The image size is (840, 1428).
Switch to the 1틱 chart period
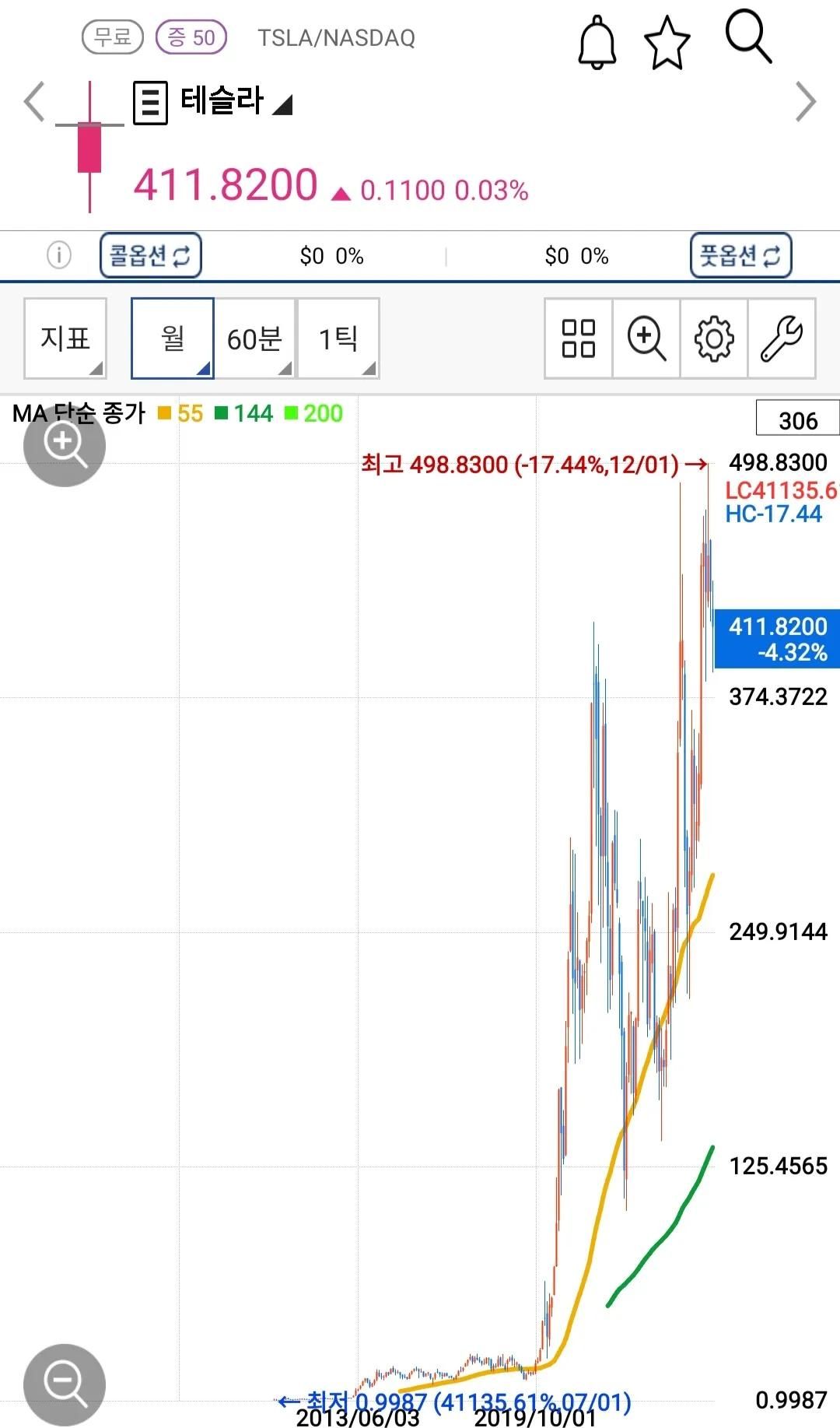338,339
